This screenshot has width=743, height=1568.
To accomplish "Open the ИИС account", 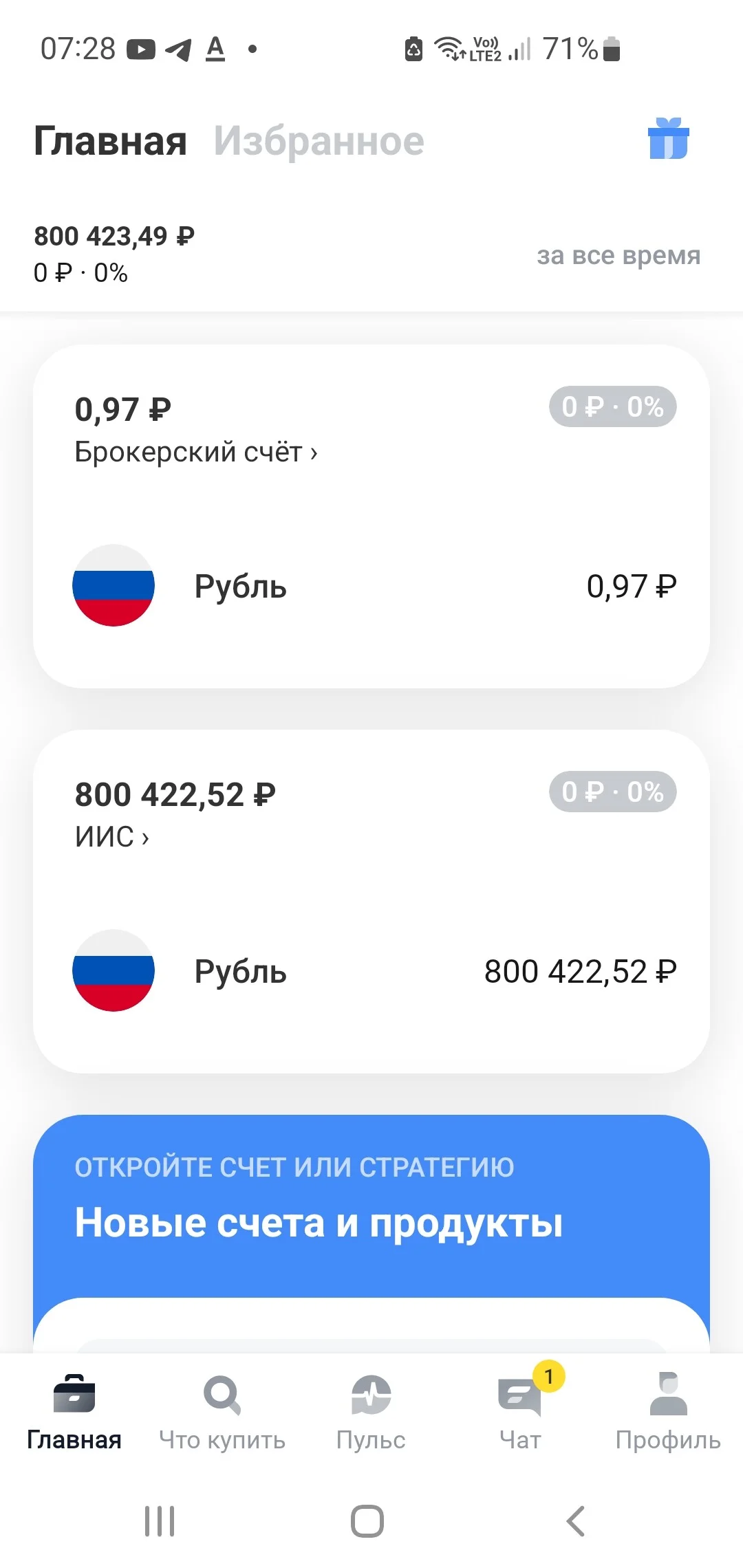I will tap(111, 837).
